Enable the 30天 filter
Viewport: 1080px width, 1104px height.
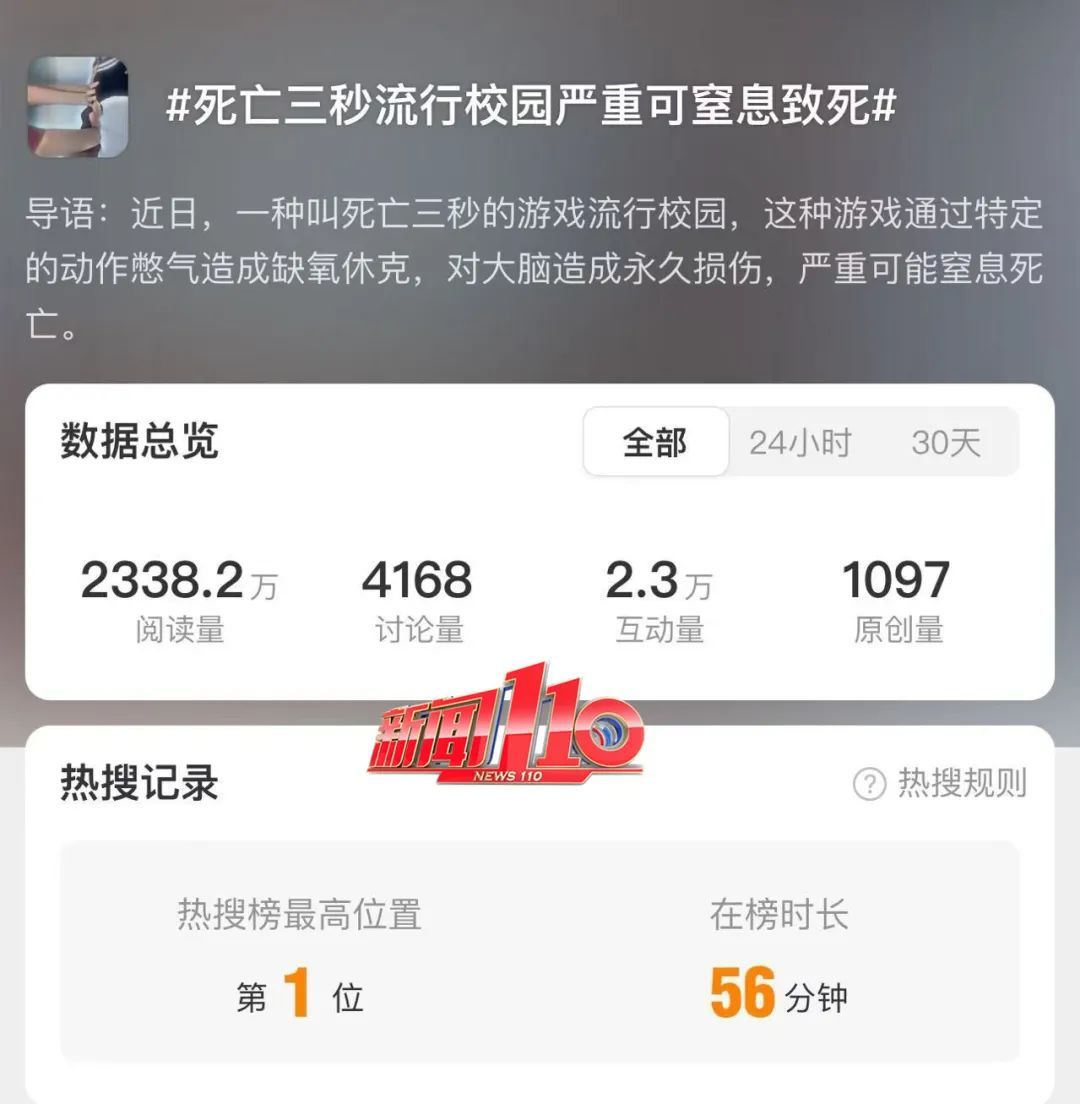(944, 442)
